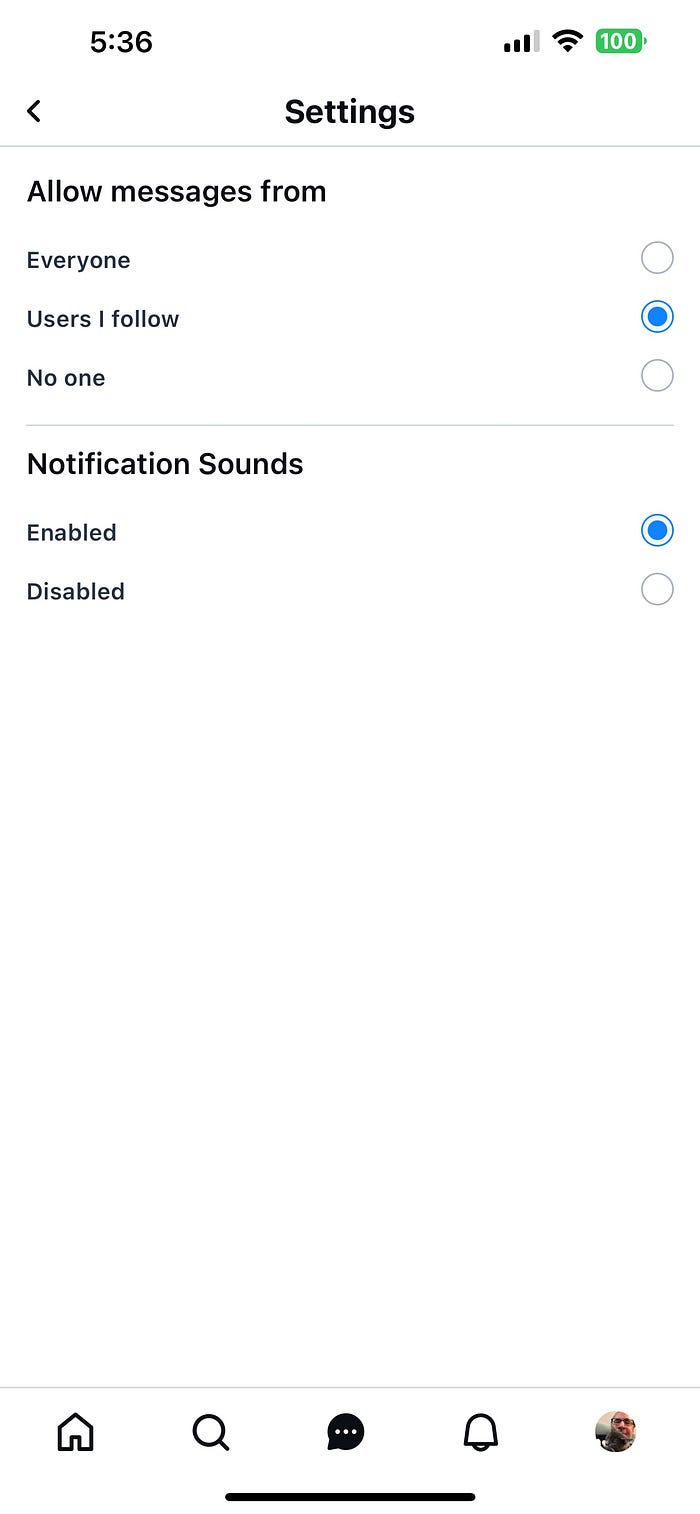Image resolution: width=700 pixels, height=1514 pixels.
Task: Set allow messages to No one
Action: click(x=656, y=376)
